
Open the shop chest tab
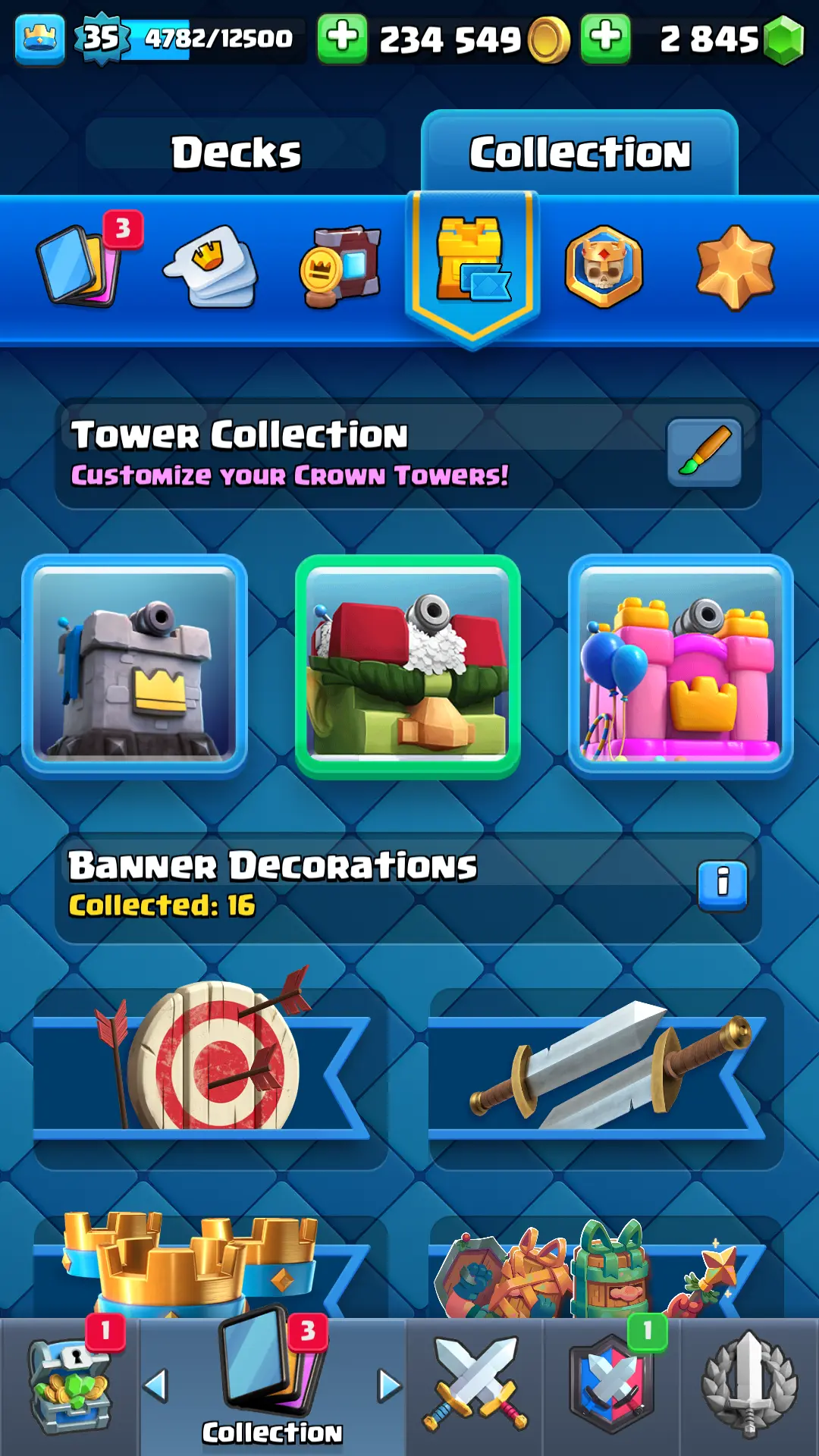70,1386
